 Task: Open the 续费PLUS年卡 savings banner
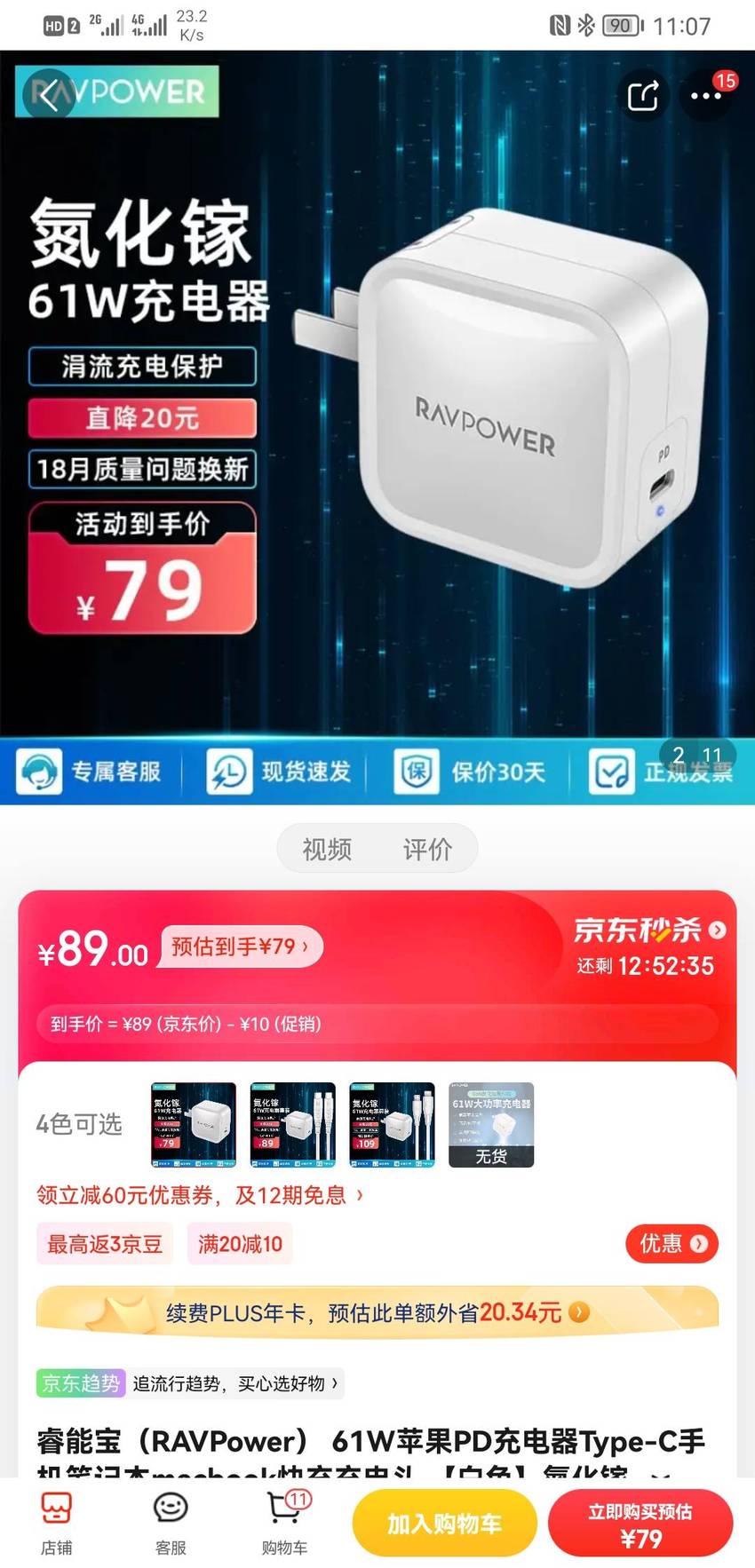coord(377,1312)
